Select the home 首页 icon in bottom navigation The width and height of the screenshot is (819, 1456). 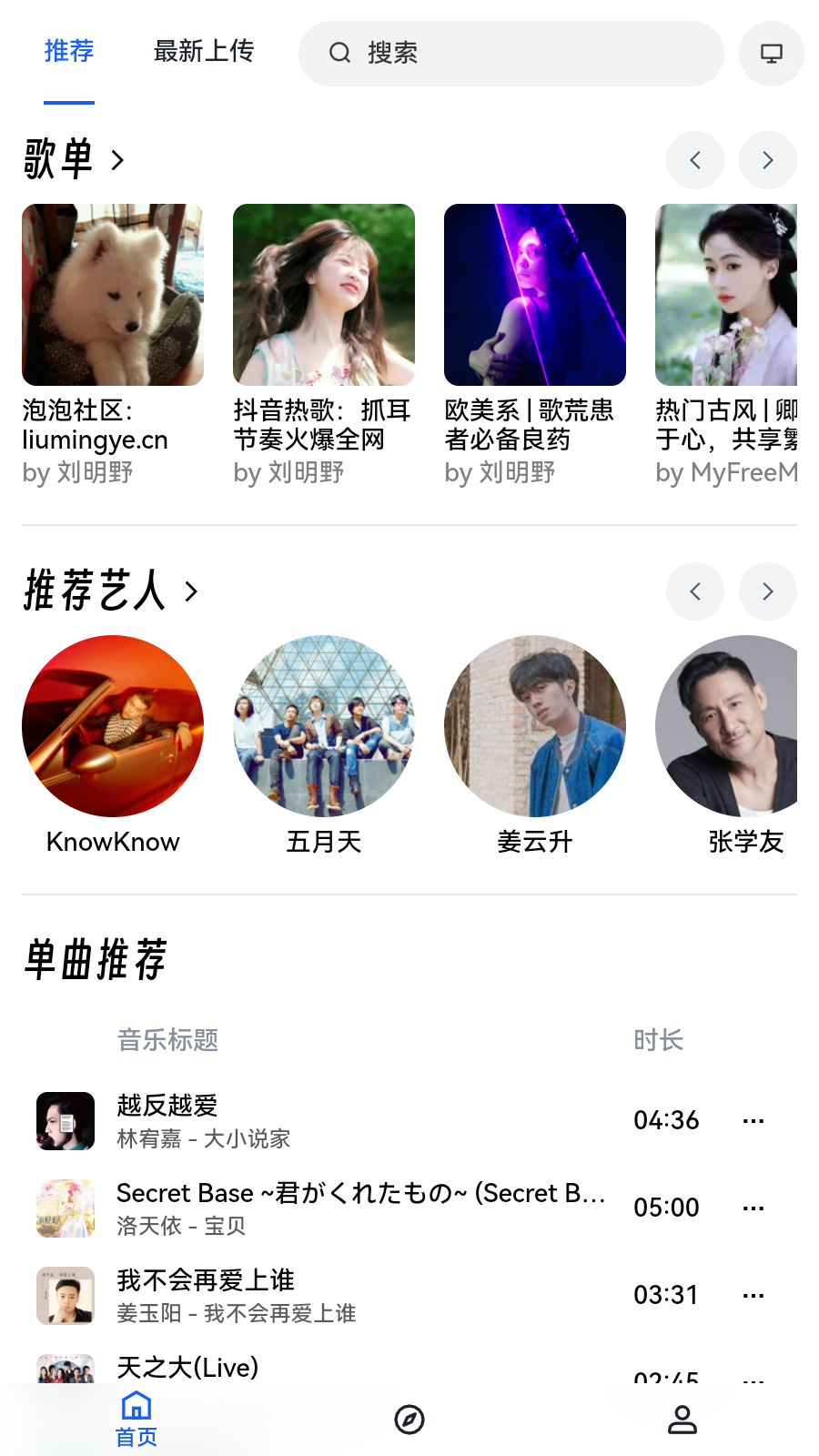tap(135, 1415)
